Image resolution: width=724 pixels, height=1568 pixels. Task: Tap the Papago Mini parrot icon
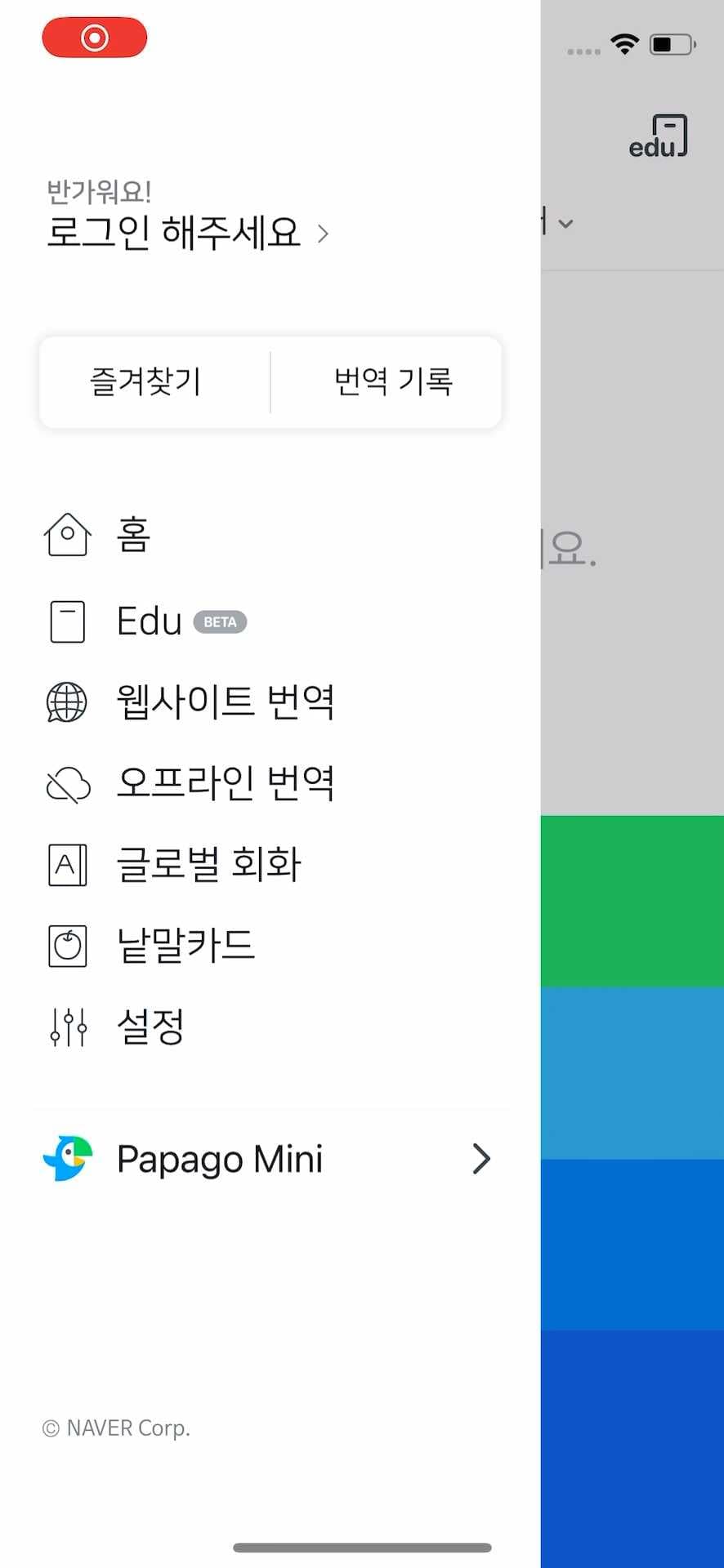click(69, 1158)
